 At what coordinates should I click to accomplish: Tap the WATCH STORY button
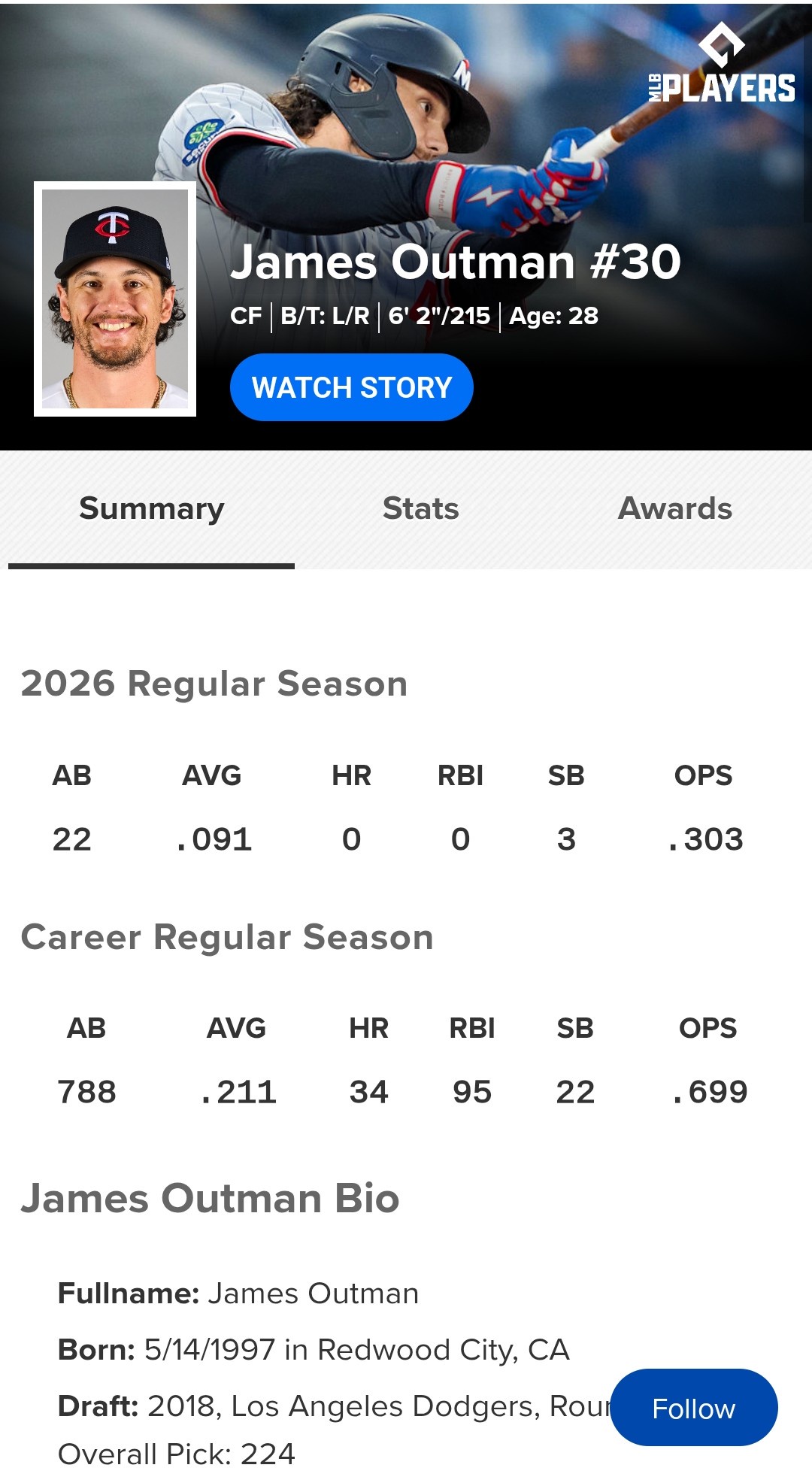coord(351,387)
